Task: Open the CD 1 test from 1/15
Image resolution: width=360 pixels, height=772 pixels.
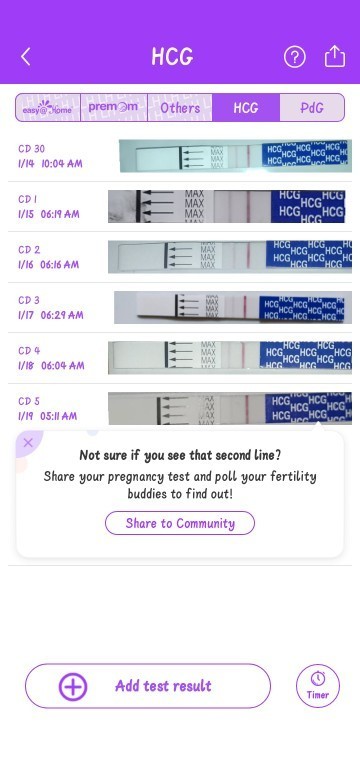Action: coord(180,207)
